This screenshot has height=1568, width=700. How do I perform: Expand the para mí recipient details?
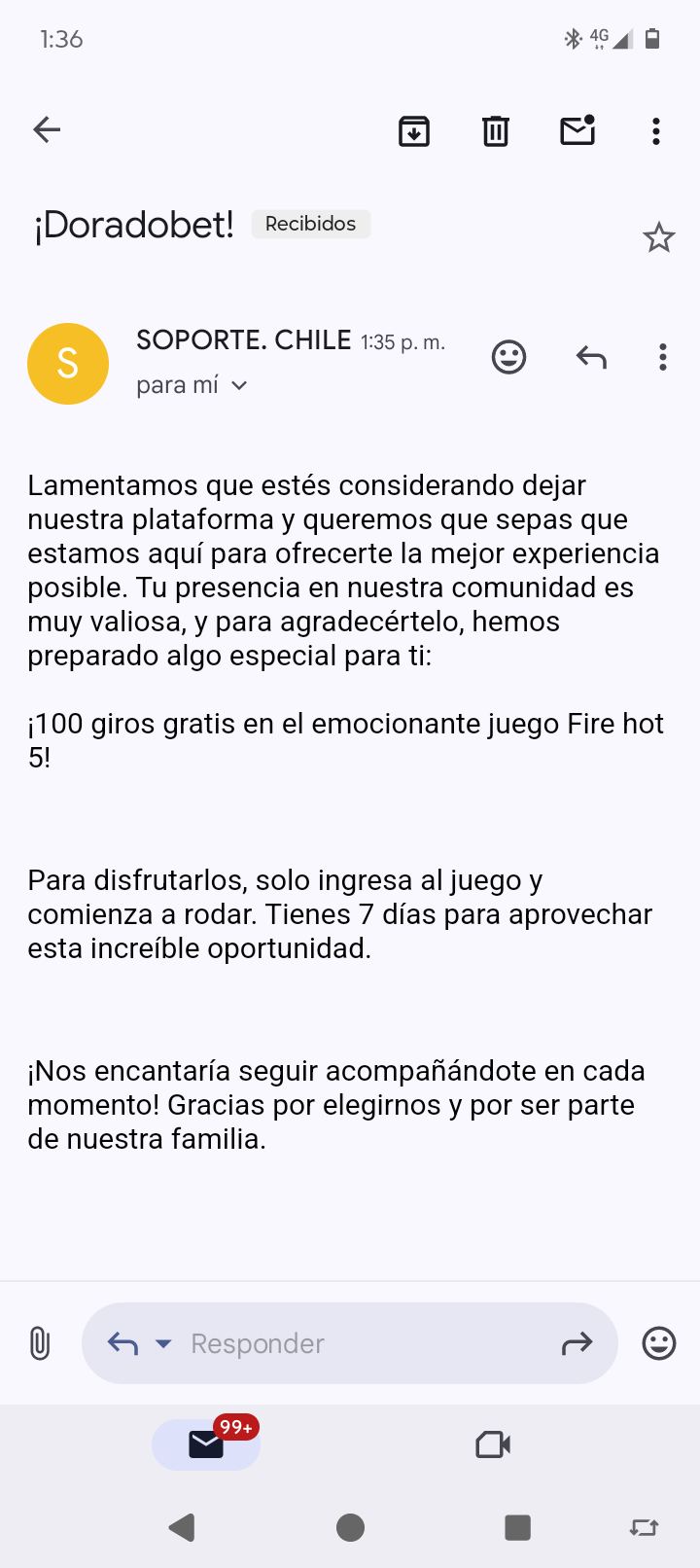tap(192, 385)
